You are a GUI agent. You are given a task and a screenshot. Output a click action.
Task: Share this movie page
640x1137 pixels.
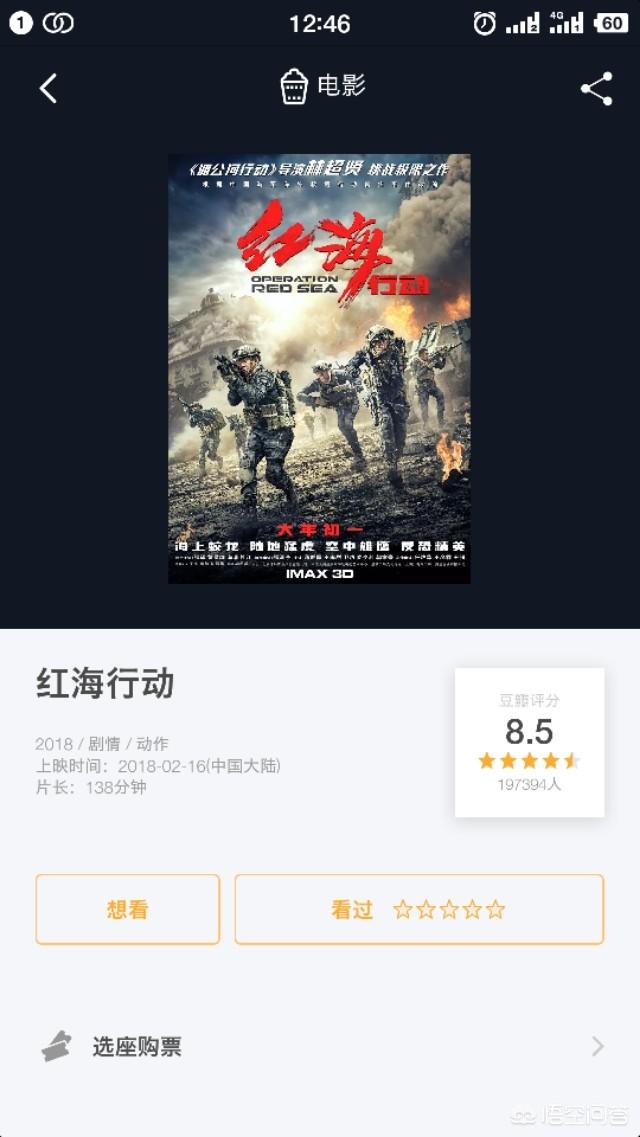[597, 88]
